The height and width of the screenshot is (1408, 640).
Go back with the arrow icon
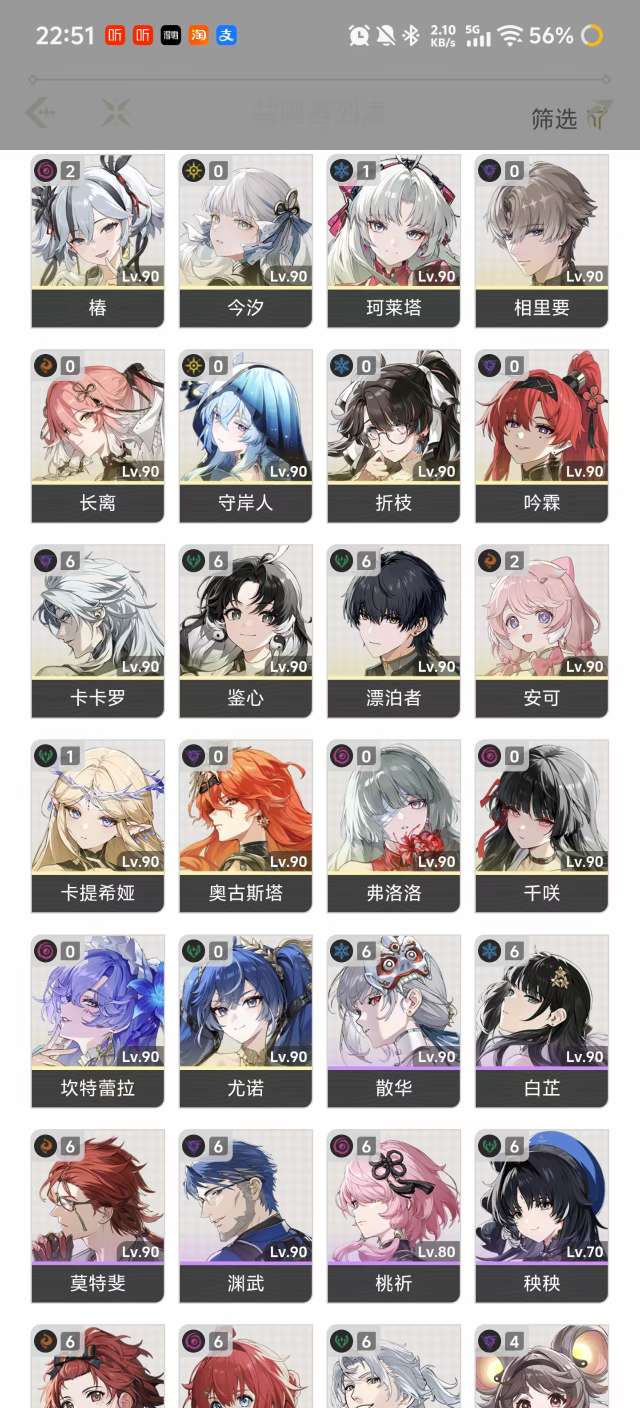40,113
